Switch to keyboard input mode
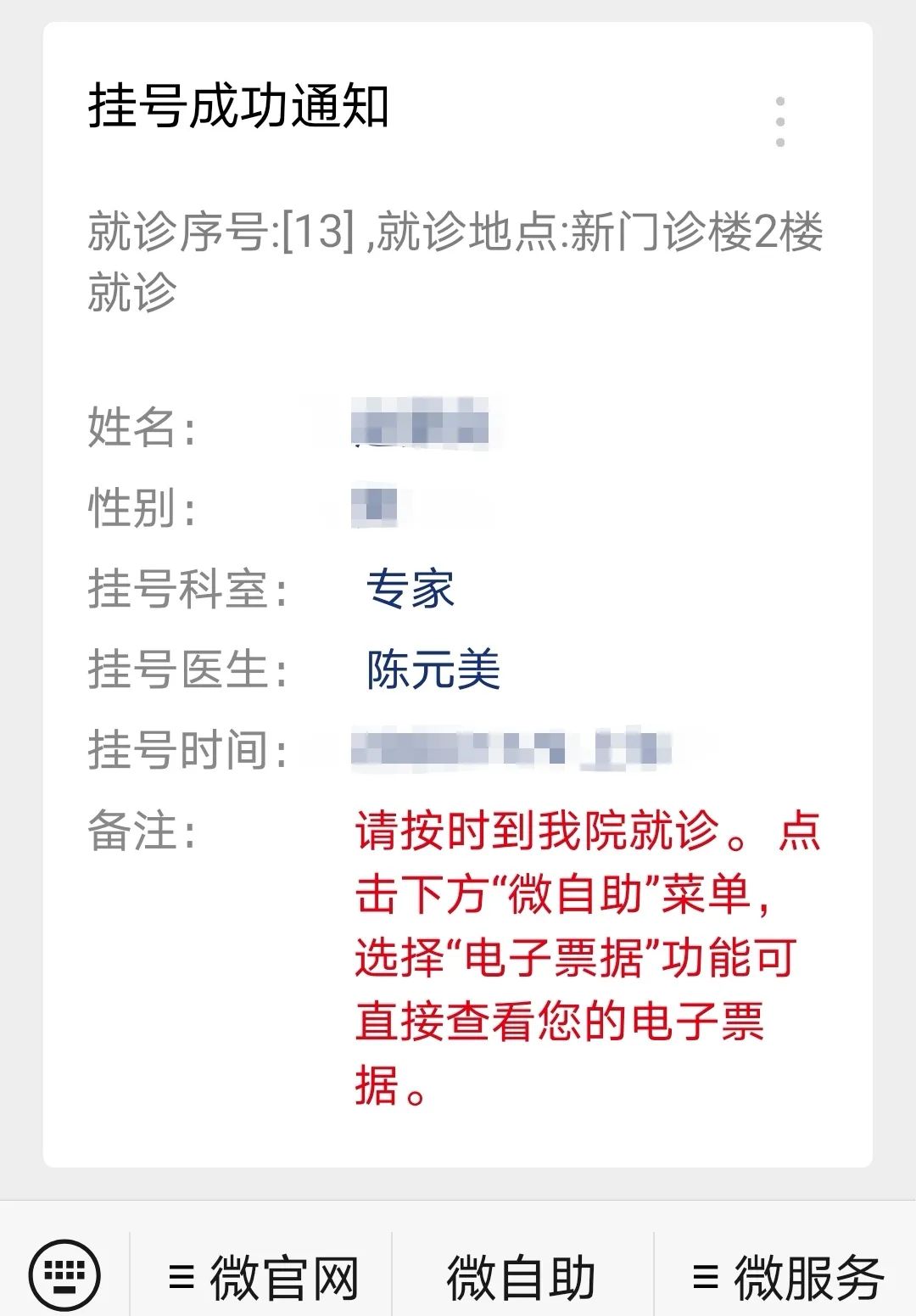 click(64, 1274)
